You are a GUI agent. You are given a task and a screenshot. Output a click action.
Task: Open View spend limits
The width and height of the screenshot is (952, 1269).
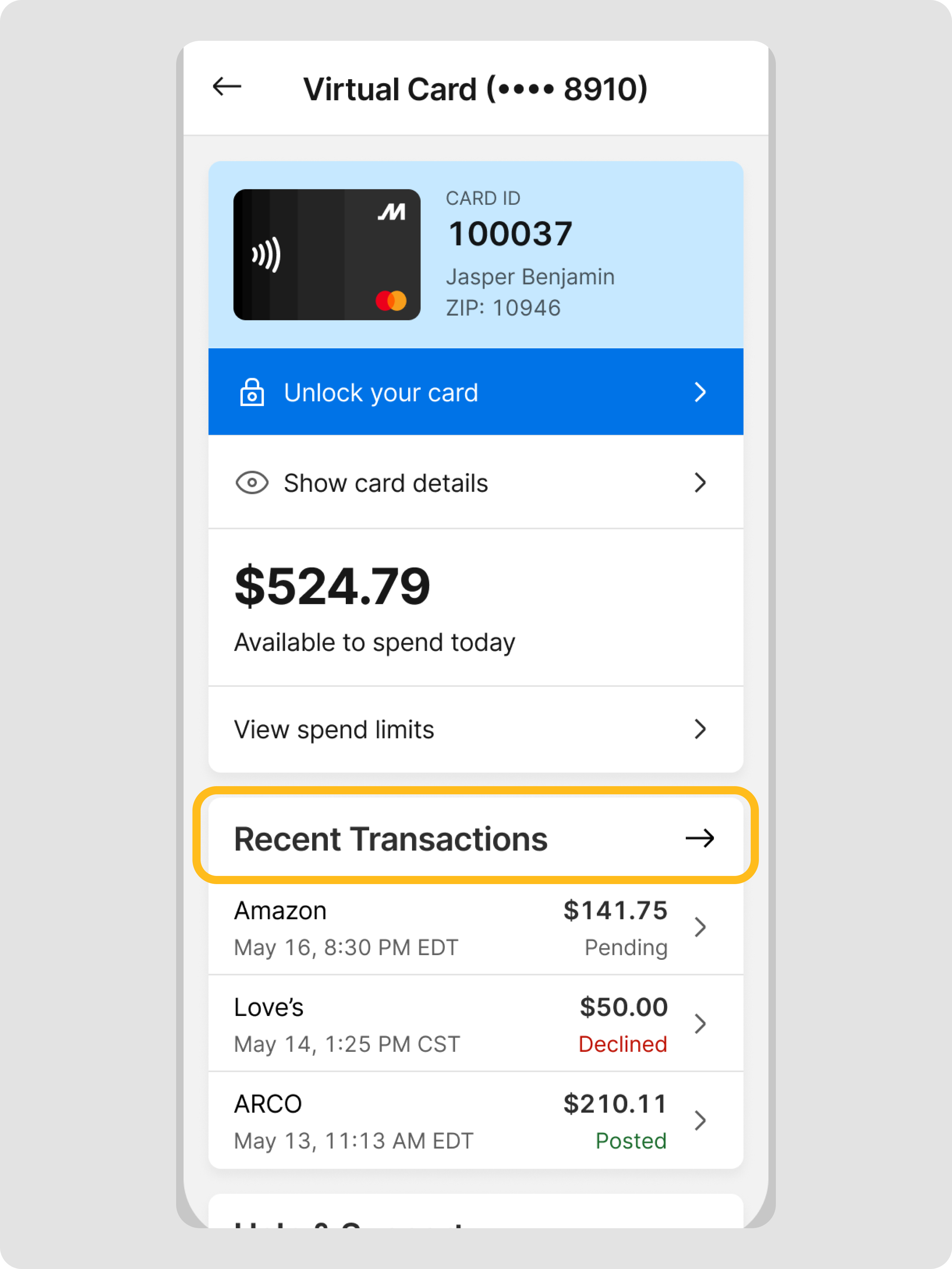pos(475,730)
